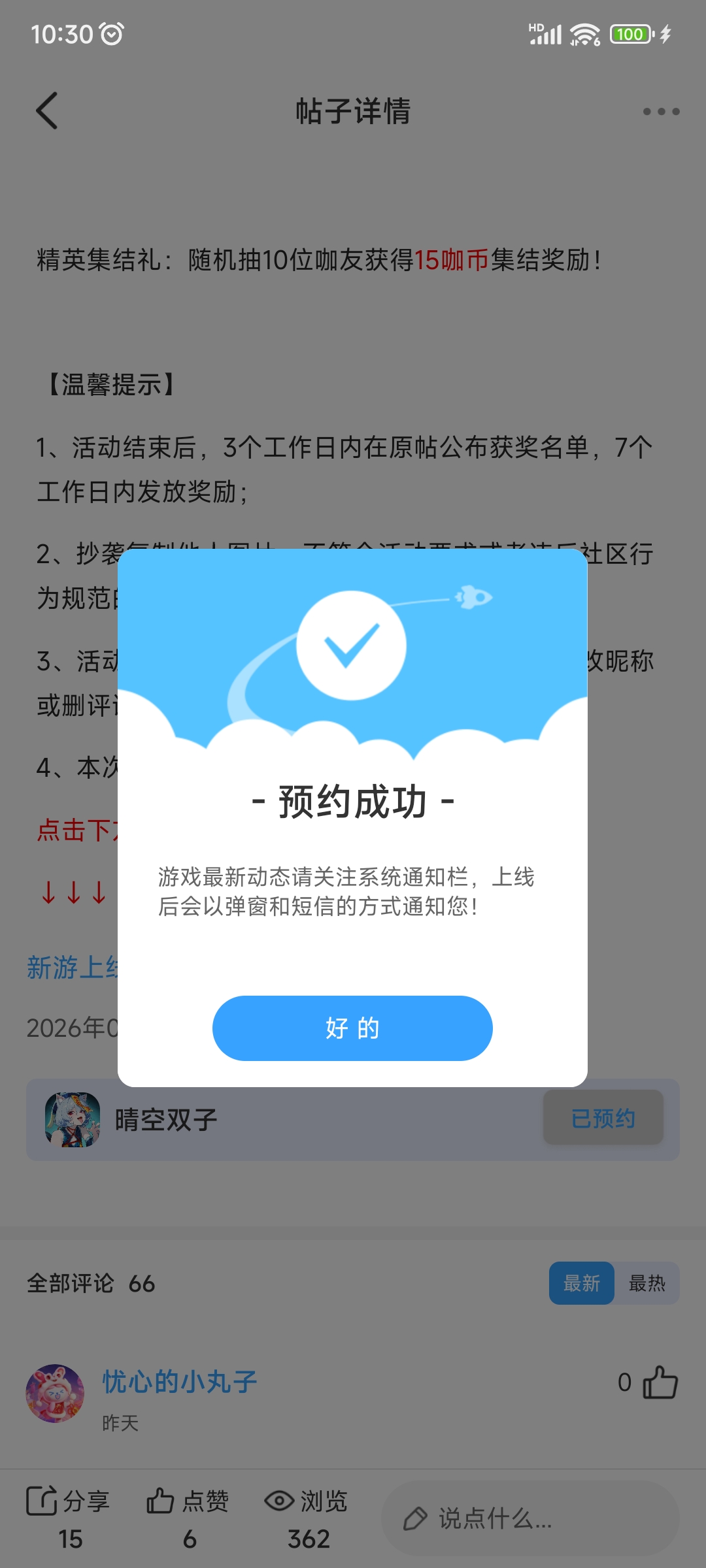Viewport: 706px width, 1568px height.
Task: Tap 好的 to dismiss the reservation success dialog
Action: pos(352,1028)
